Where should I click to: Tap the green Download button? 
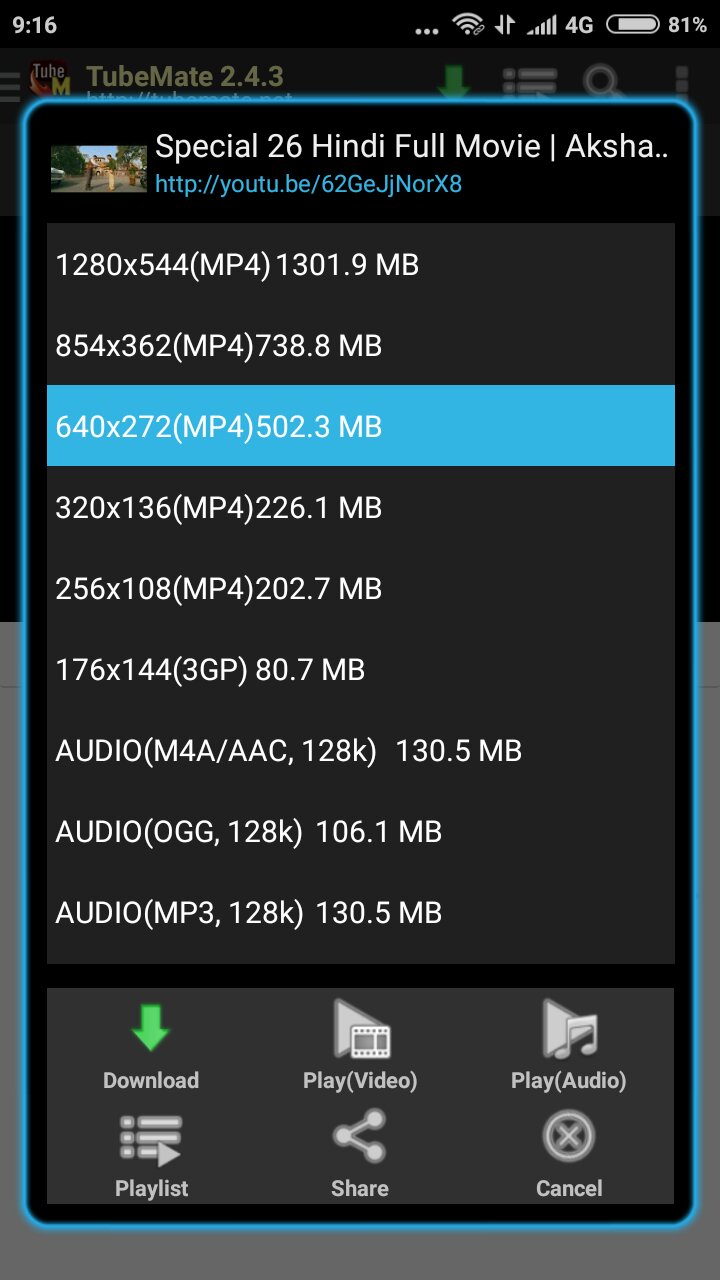coord(151,1043)
